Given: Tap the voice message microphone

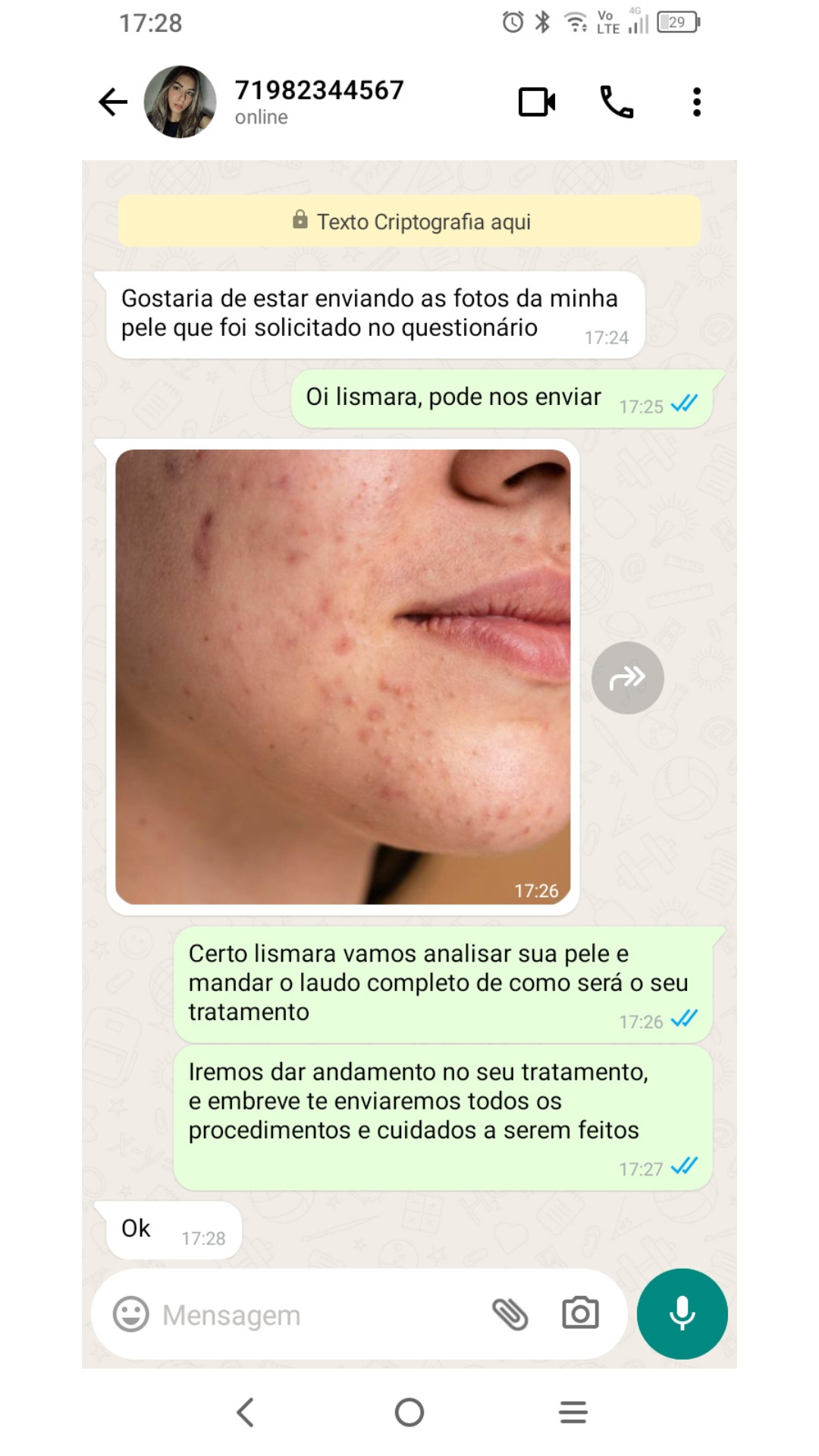Looking at the screenshot, I should [682, 1313].
